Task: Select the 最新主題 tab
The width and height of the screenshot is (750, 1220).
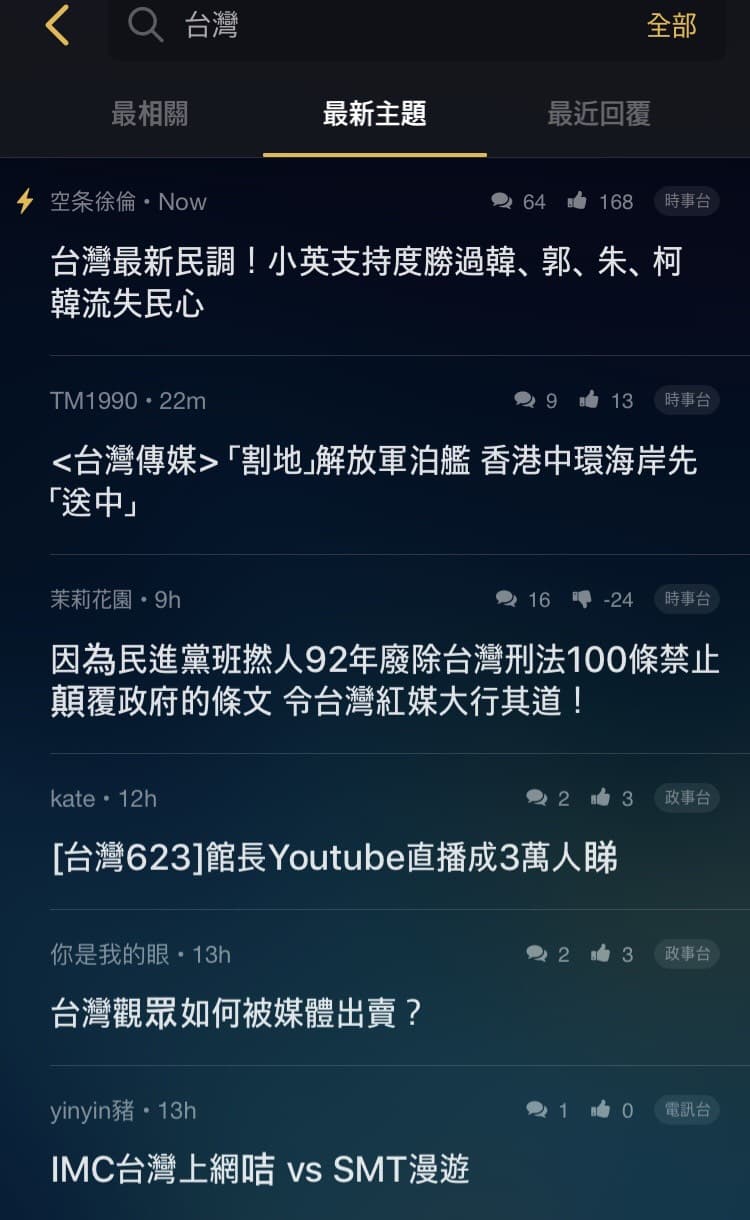Action: click(x=375, y=114)
